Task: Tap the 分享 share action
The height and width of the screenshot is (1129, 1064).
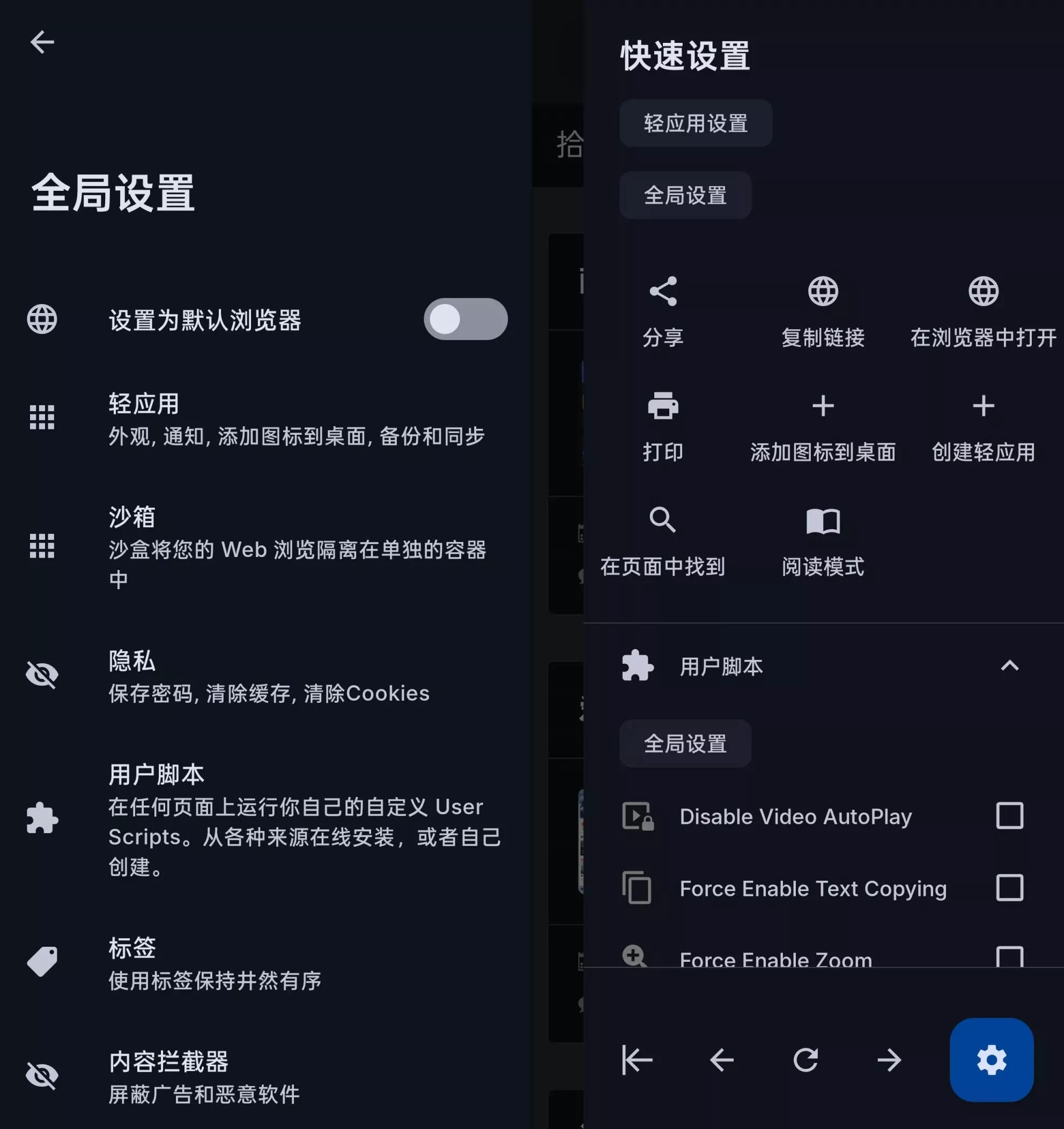Action: coord(662,310)
